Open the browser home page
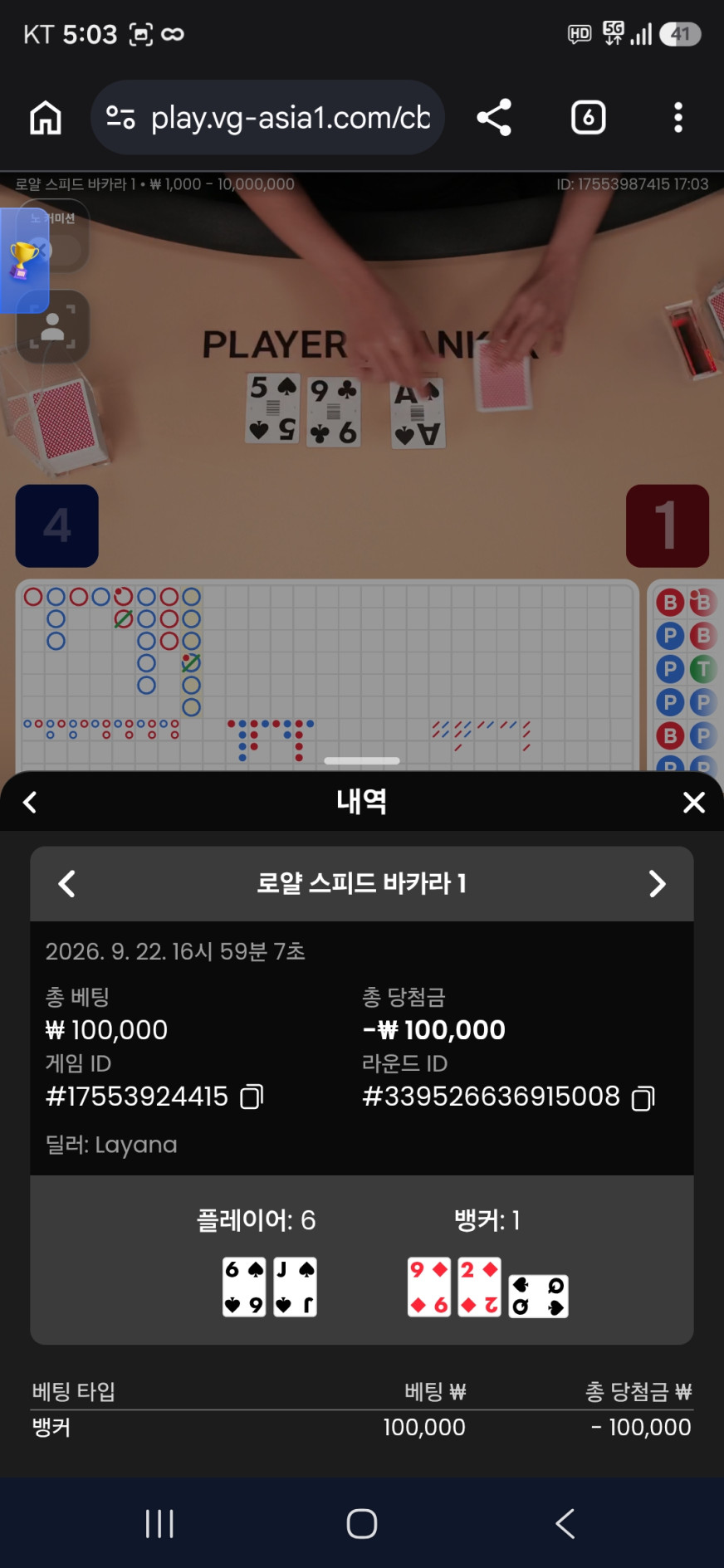The width and height of the screenshot is (724, 1568). 46,118
